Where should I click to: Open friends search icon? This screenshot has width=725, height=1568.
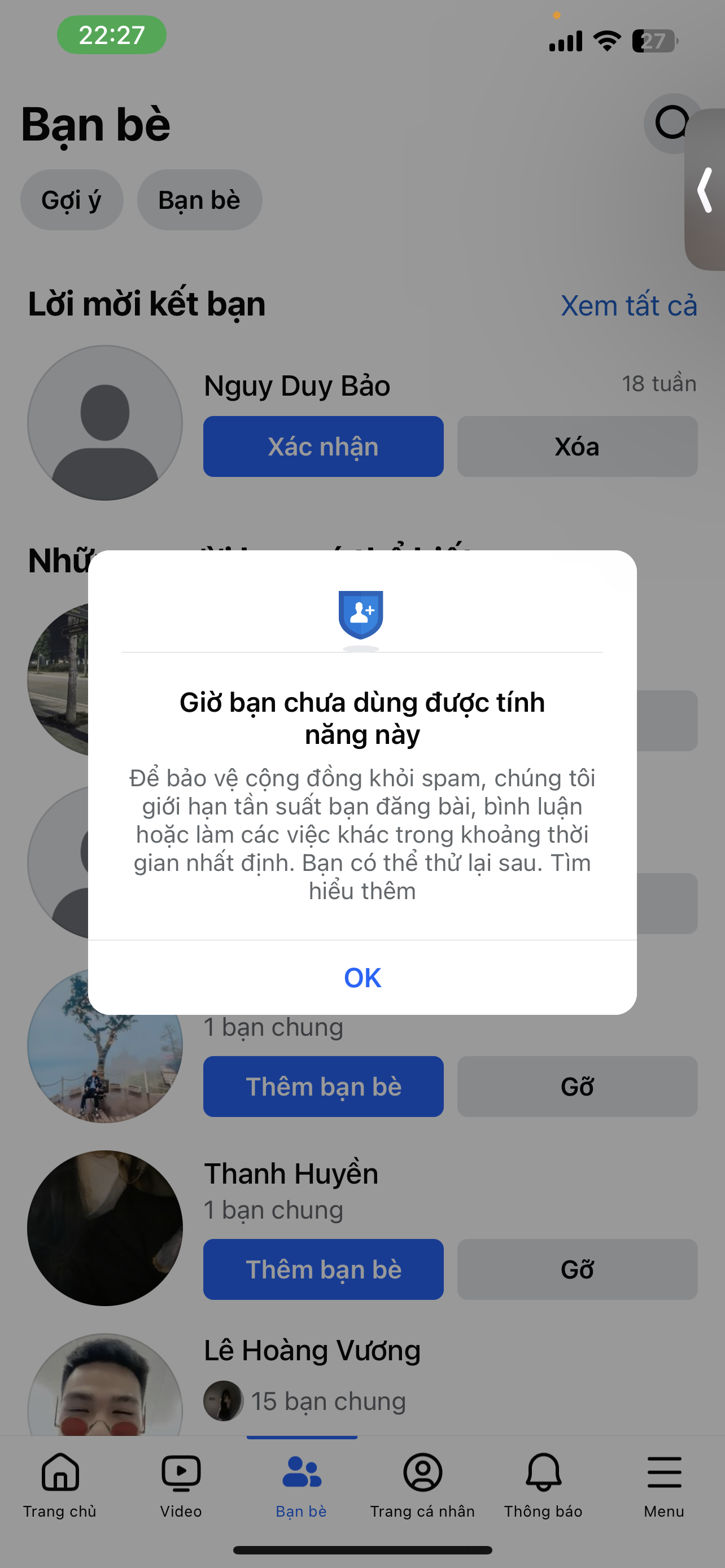click(x=671, y=124)
